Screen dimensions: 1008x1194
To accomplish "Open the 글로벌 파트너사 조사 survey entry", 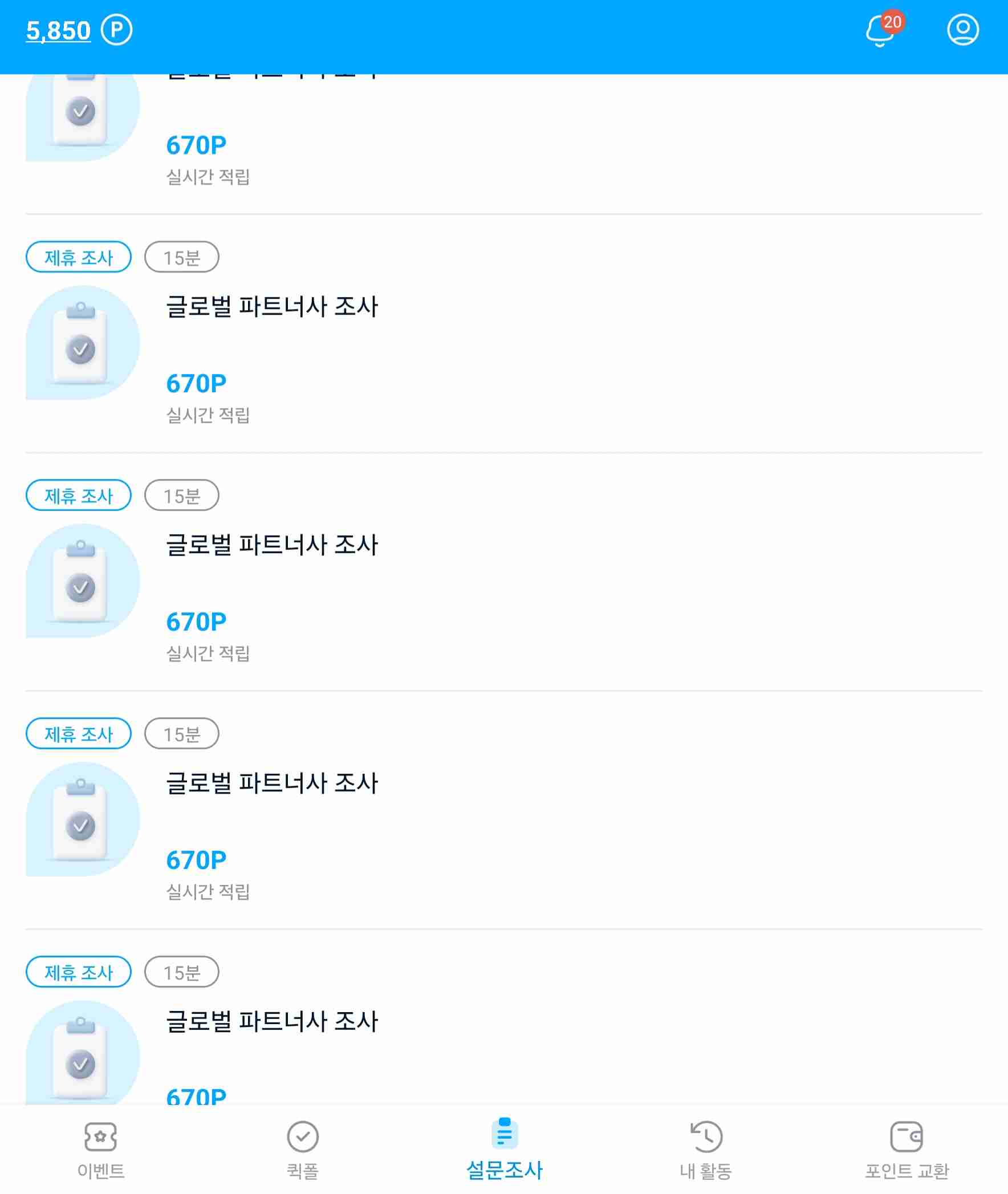I will point(274,307).
